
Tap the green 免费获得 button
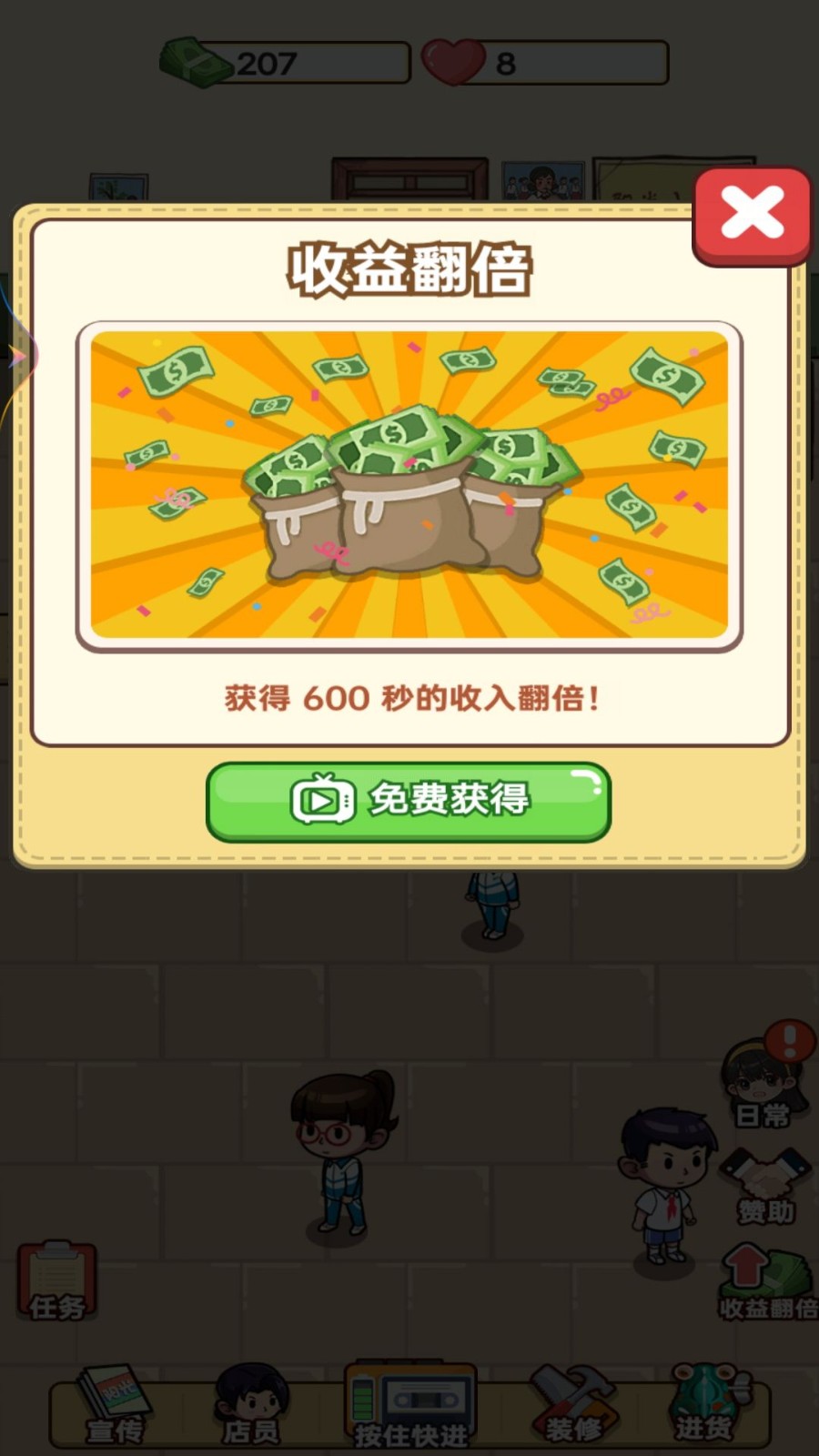[x=409, y=801]
